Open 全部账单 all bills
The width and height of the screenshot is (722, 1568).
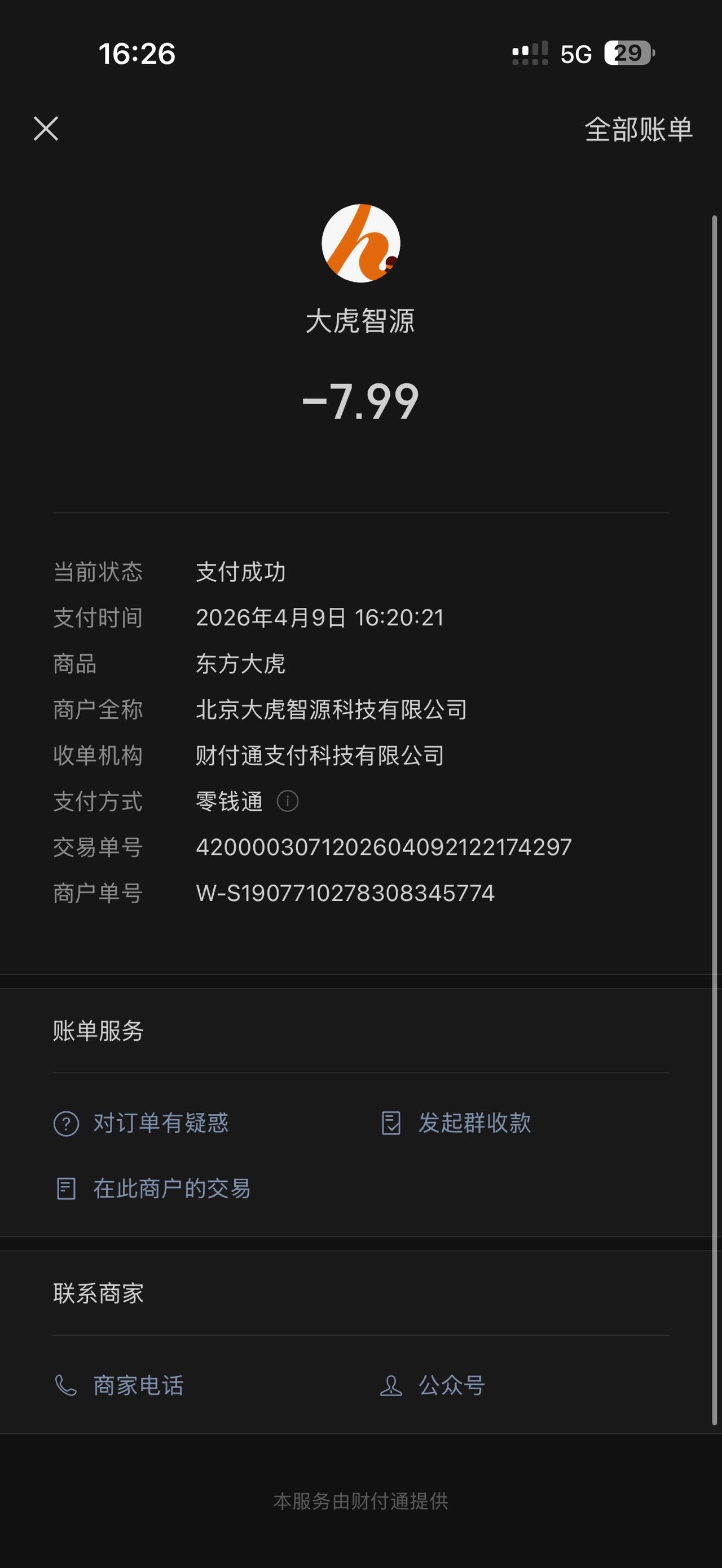point(639,130)
